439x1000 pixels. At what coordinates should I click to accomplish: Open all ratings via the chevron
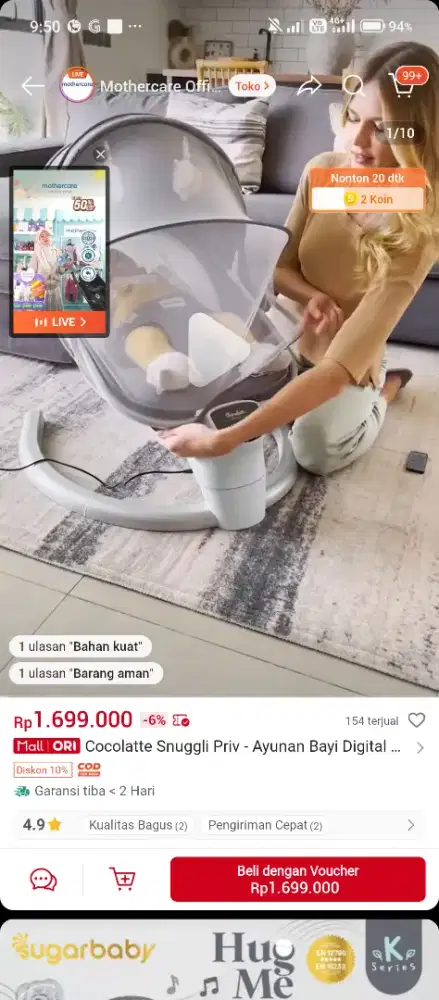pyautogui.click(x=411, y=825)
